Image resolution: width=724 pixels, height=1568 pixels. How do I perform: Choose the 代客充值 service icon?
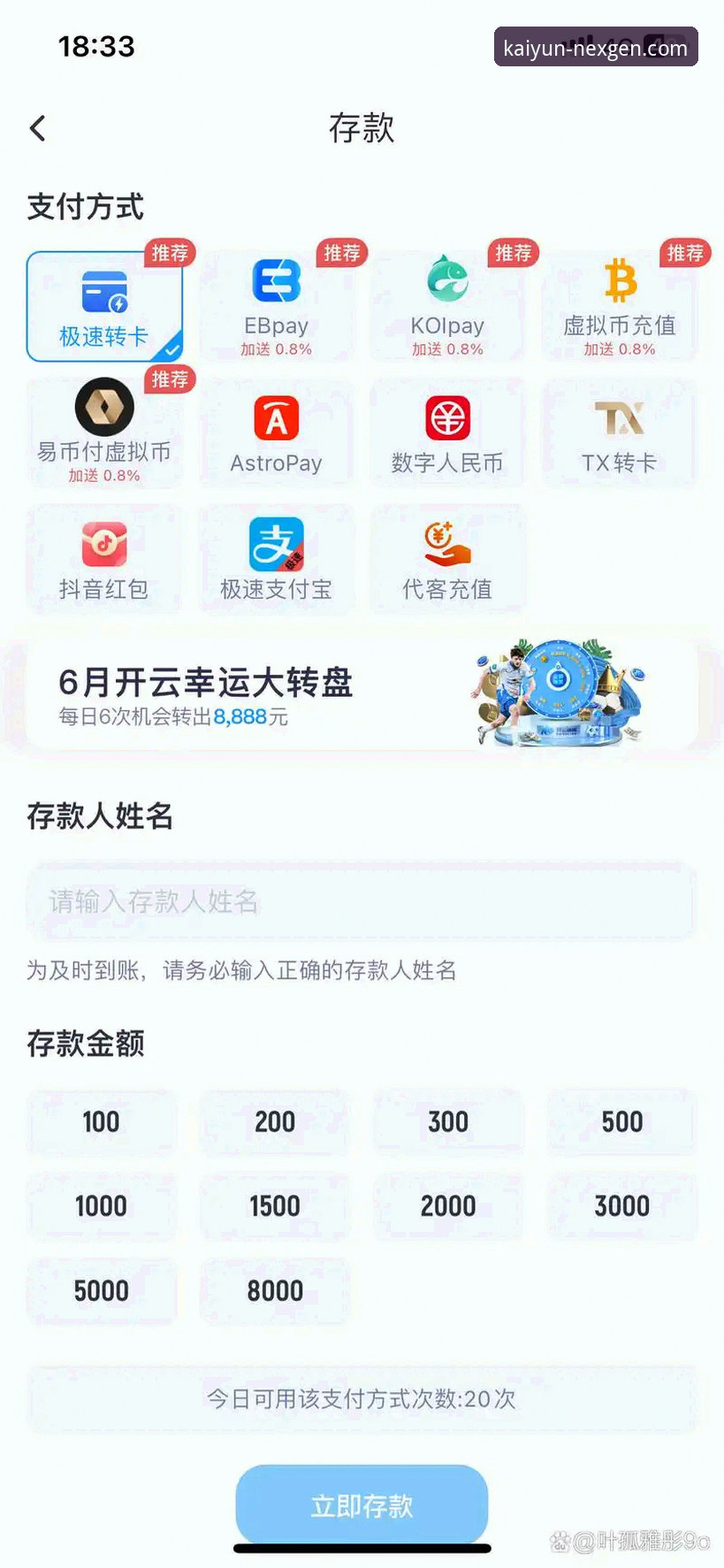pos(447,557)
